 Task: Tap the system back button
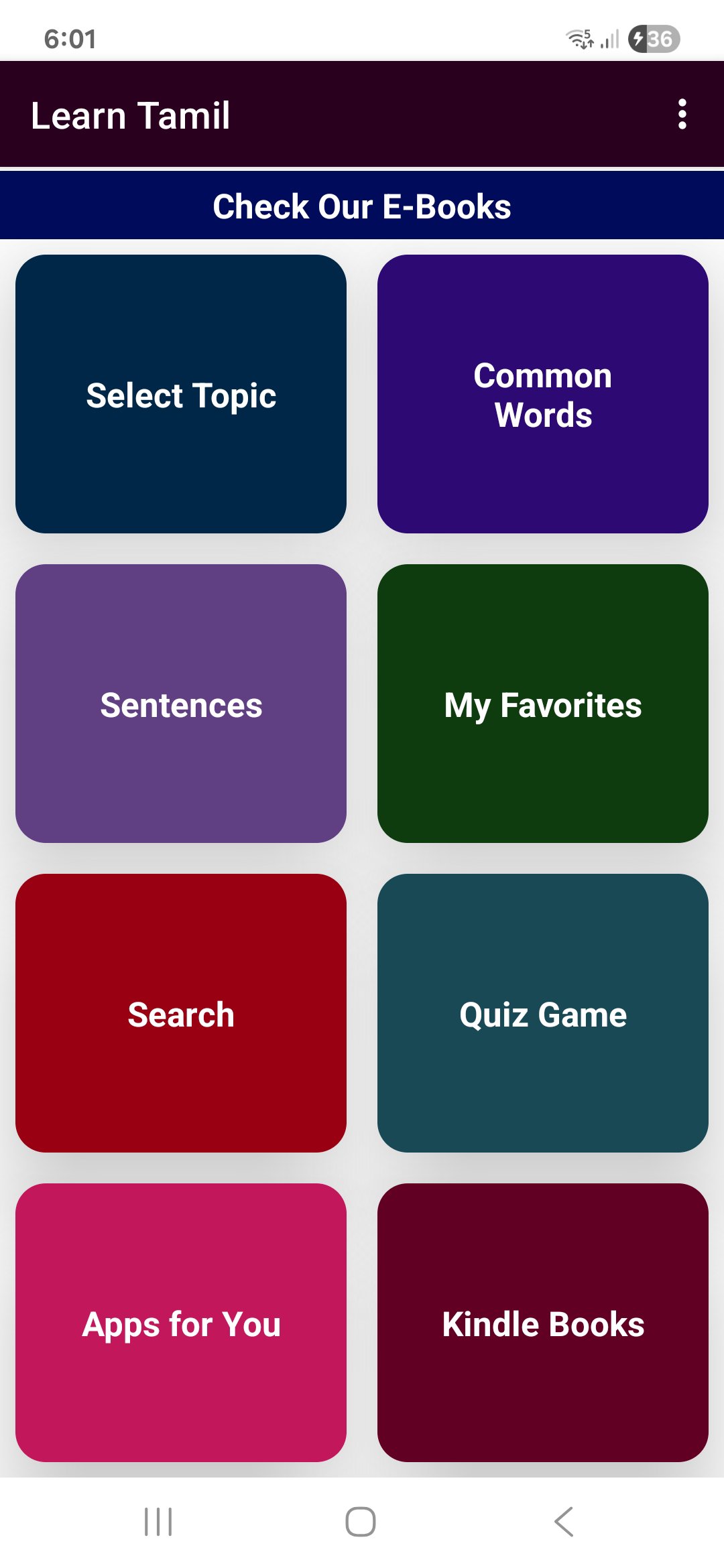tap(564, 1521)
